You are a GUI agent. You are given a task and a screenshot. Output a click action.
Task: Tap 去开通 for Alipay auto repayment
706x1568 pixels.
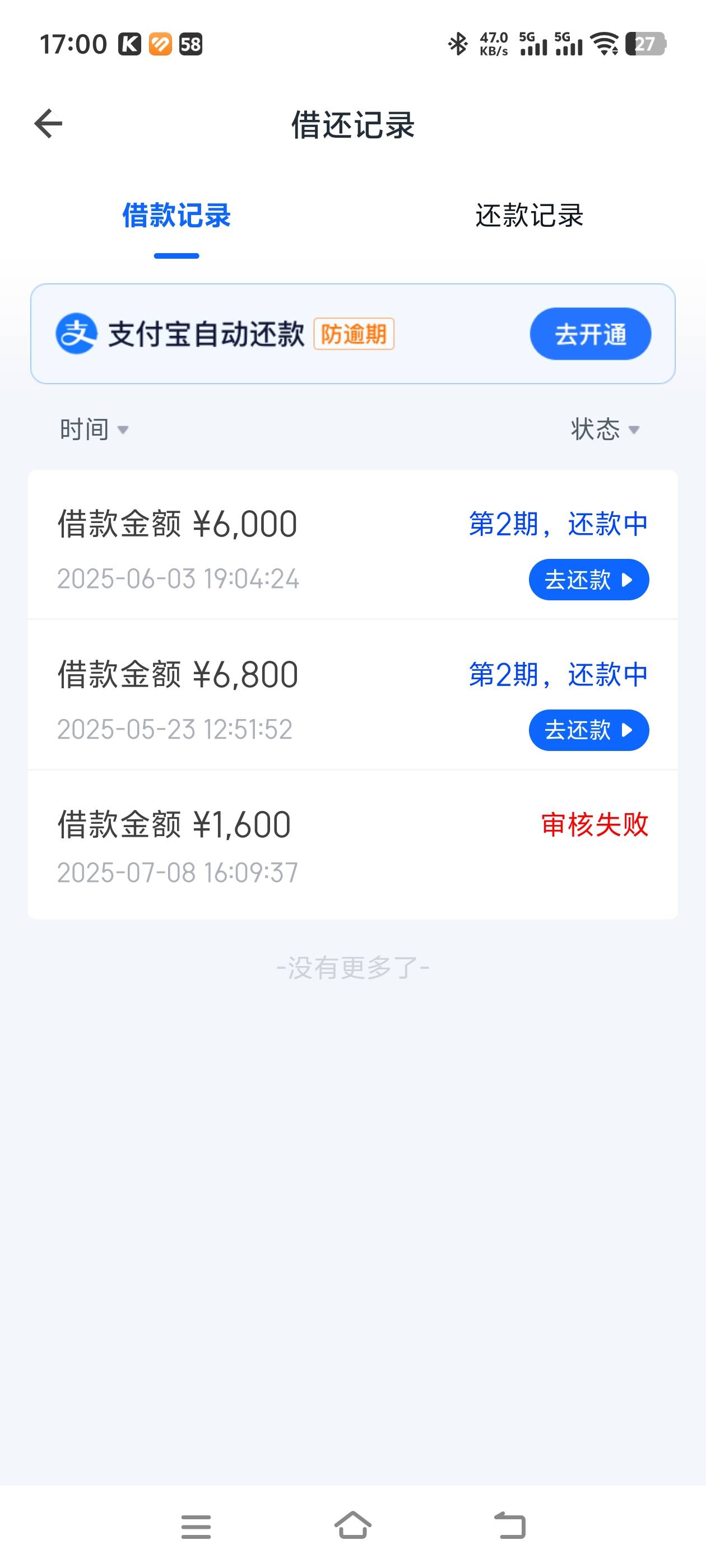(590, 334)
